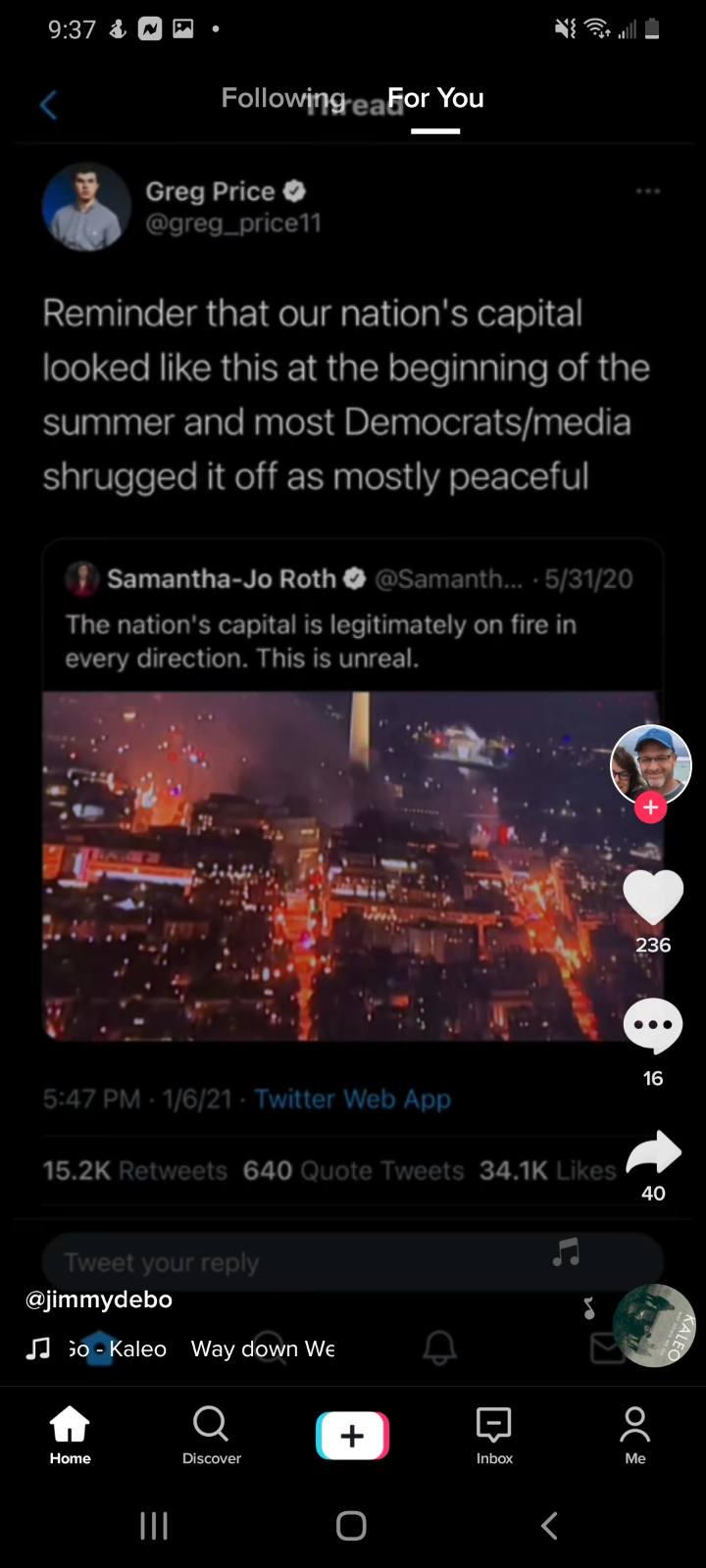The height and width of the screenshot is (1568, 706).
Task: Open the @jimmydebo profile
Action: point(99,1299)
